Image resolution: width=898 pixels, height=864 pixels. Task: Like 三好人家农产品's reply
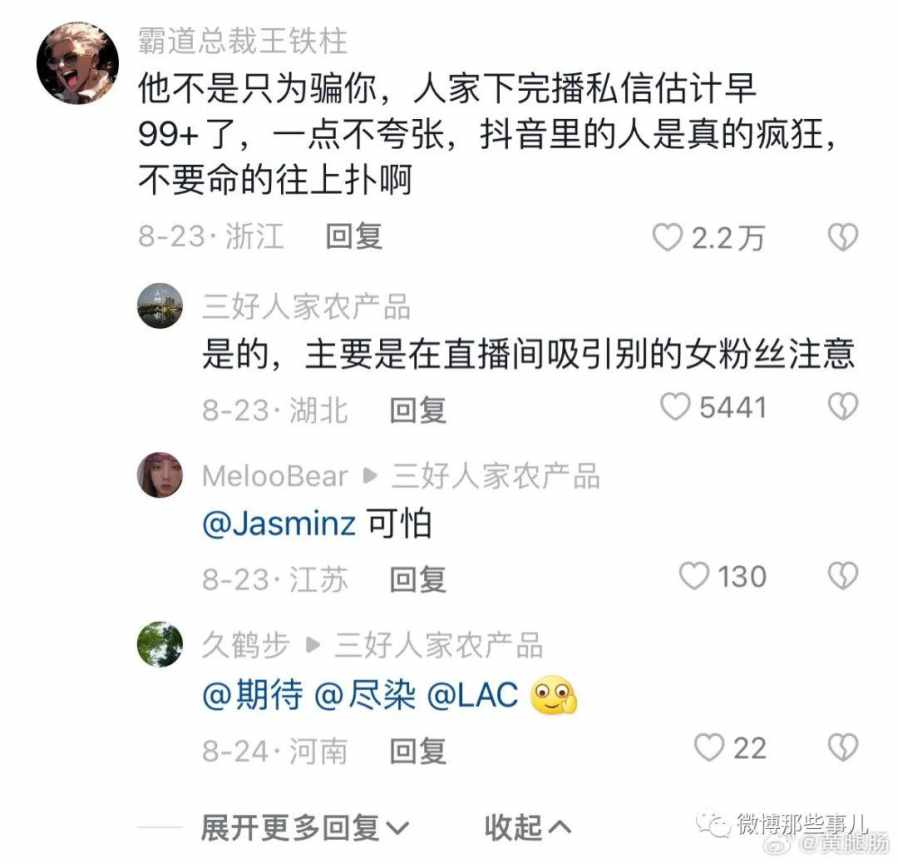677,407
